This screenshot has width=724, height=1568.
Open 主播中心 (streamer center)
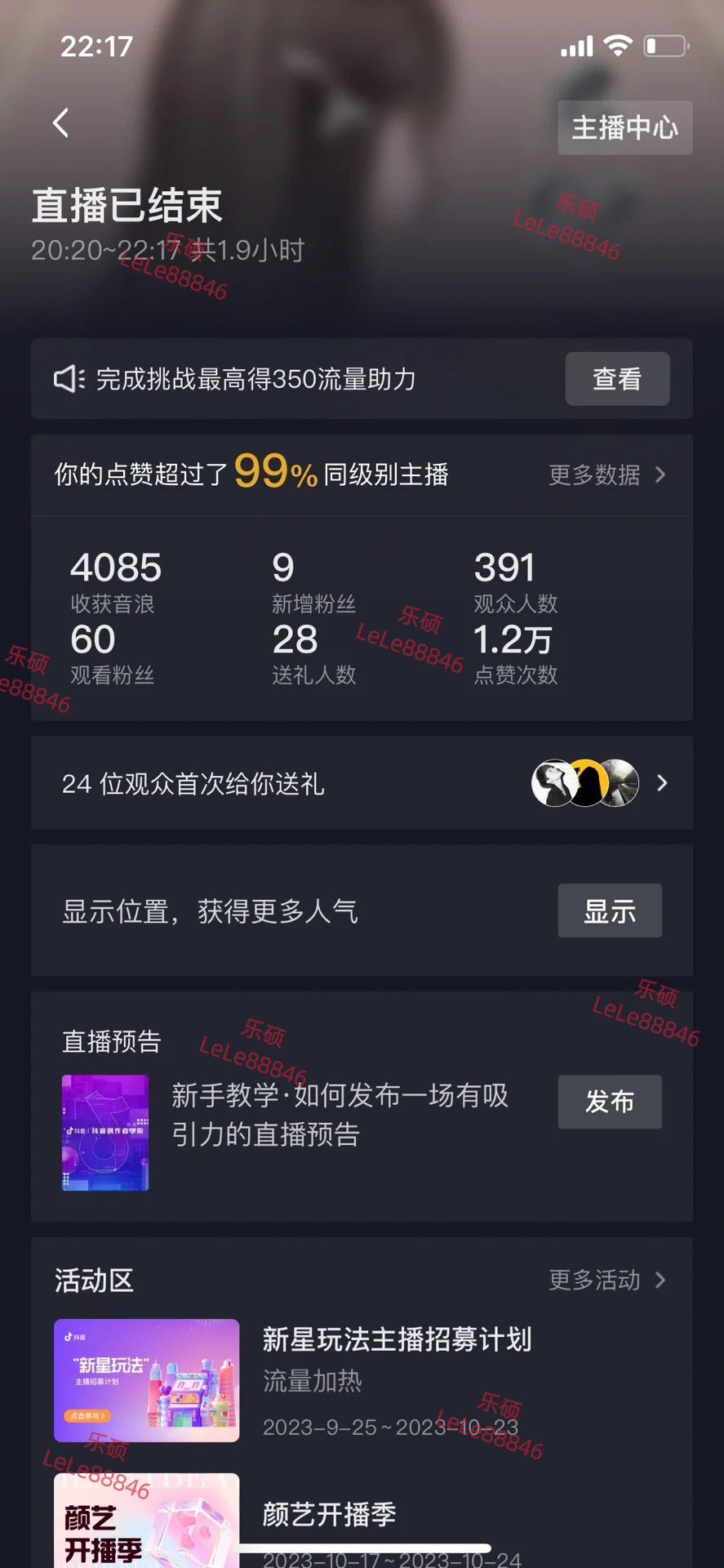coord(624,128)
